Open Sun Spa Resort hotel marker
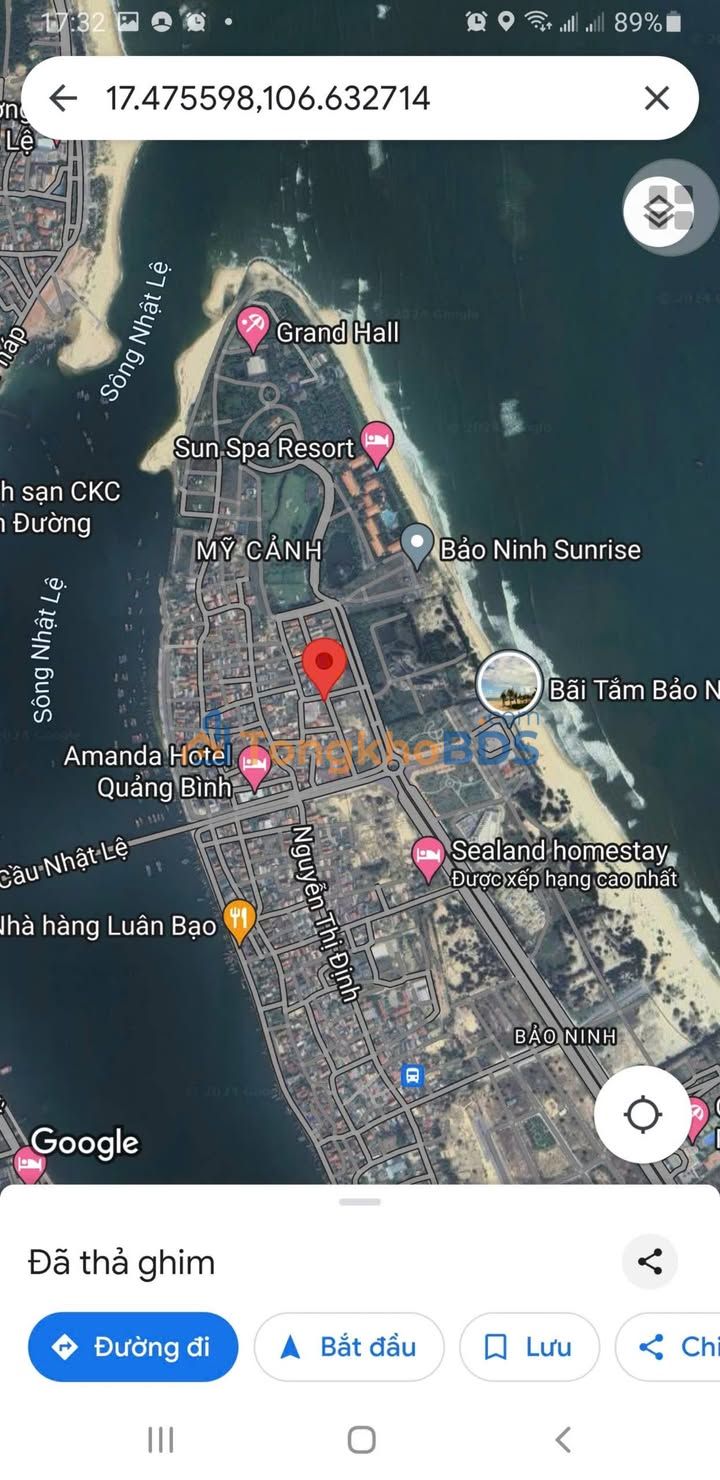The width and height of the screenshot is (720, 1480). point(376,443)
